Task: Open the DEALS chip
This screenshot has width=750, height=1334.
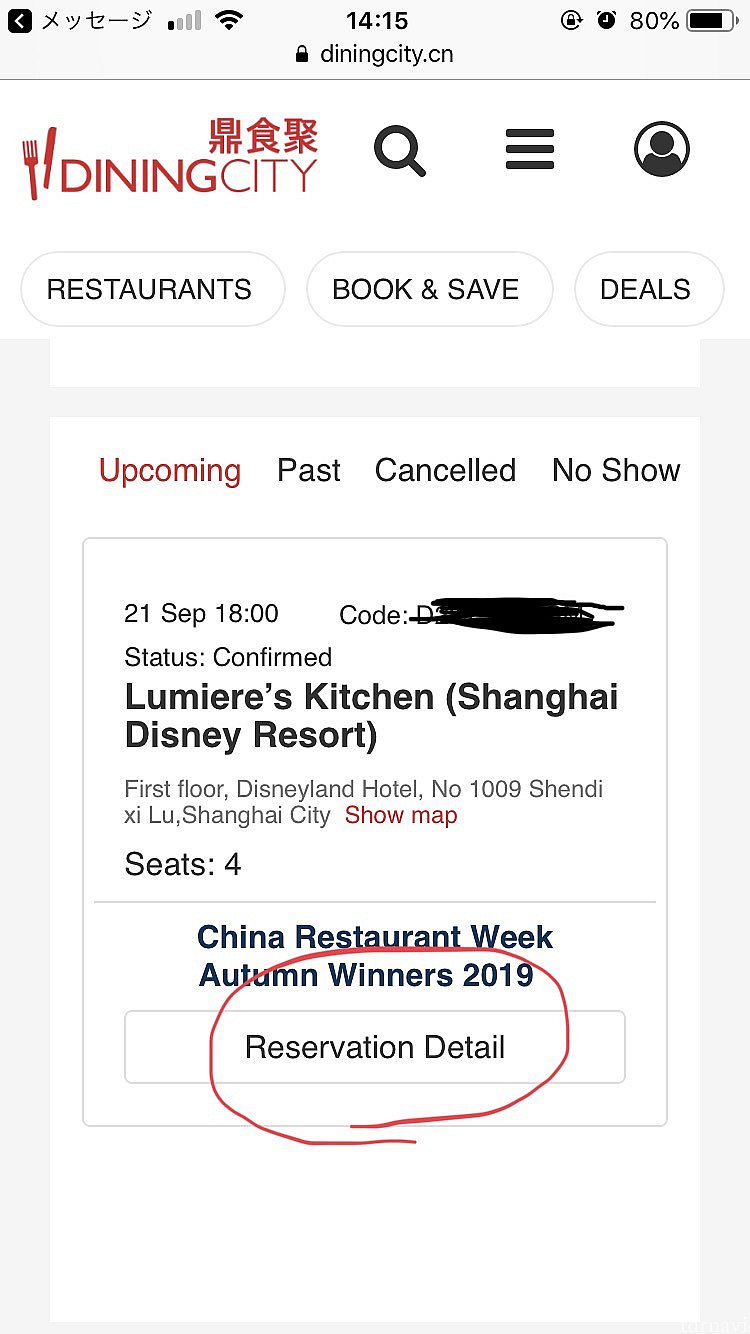Action: tap(646, 289)
